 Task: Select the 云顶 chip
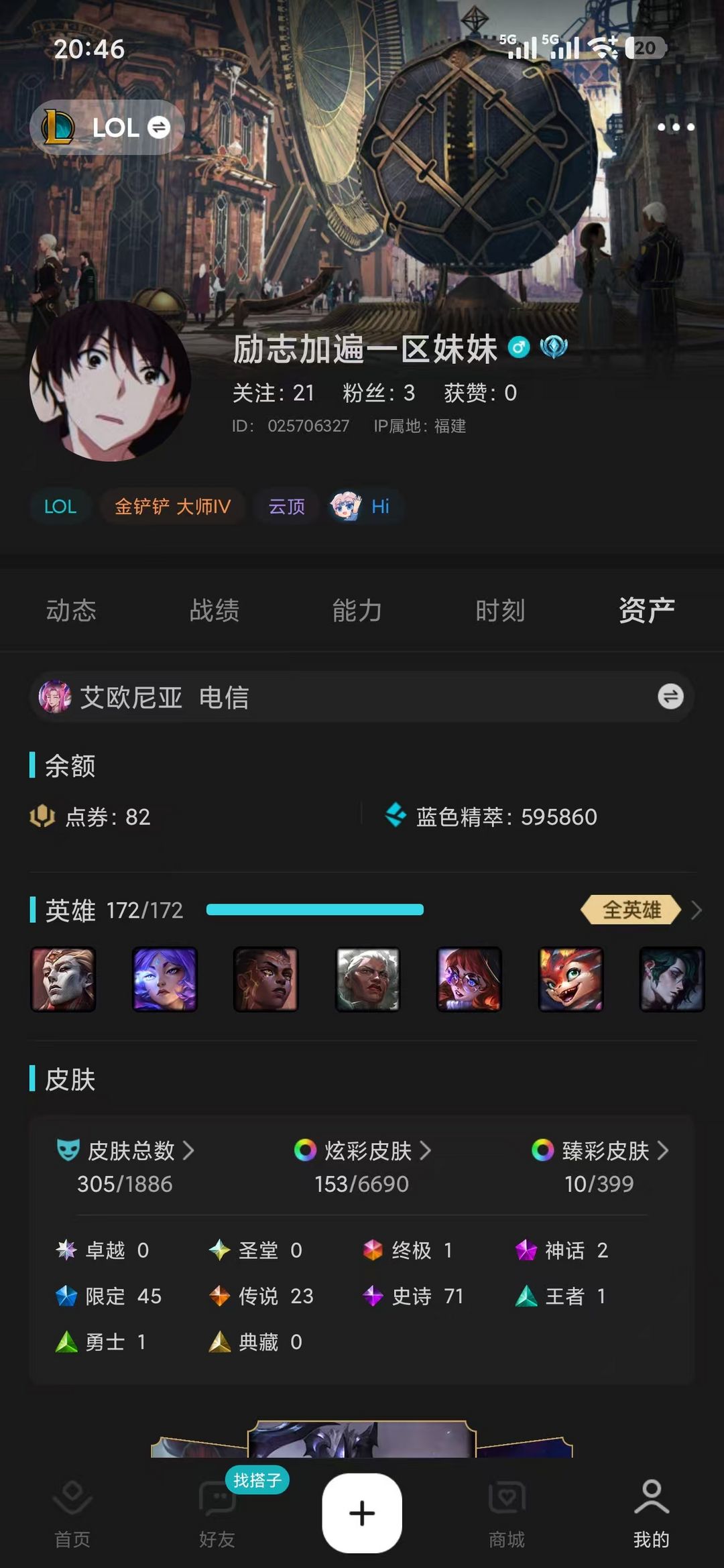(x=286, y=507)
